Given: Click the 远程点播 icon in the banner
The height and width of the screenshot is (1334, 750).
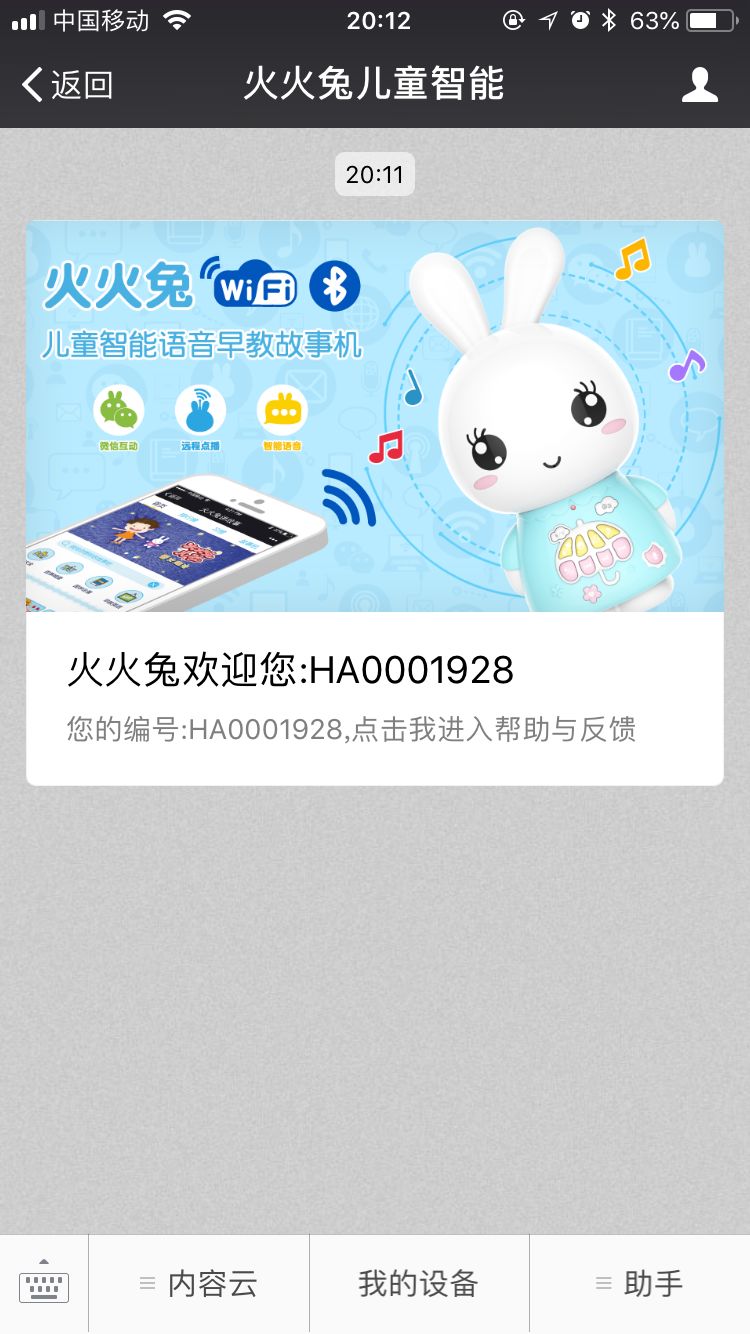Looking at the screenshot, I should point(197,410).
